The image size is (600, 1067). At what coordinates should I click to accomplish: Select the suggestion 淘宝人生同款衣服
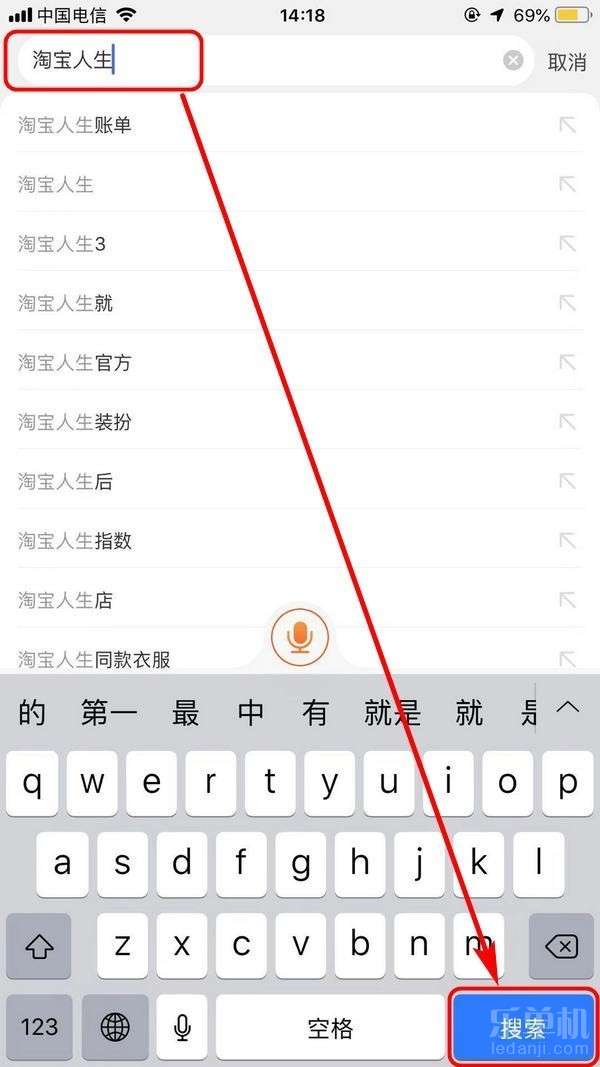[x=94, y=659]
